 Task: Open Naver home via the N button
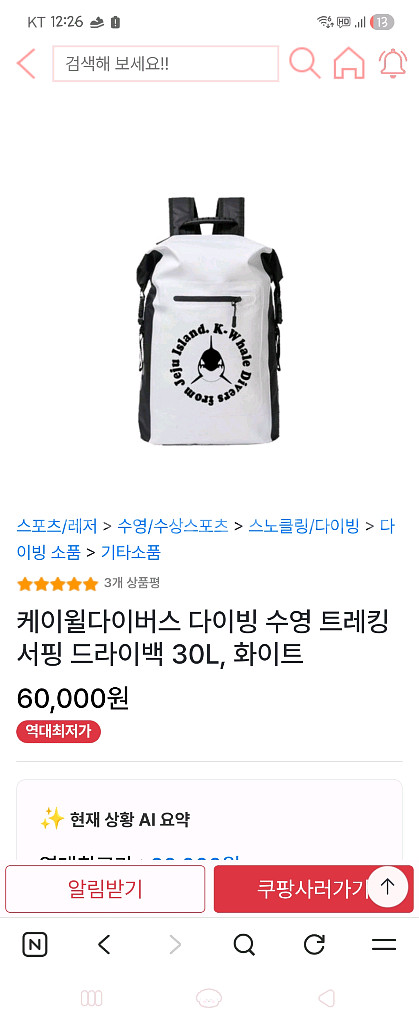pyautogui.click(x=35, y=944)
